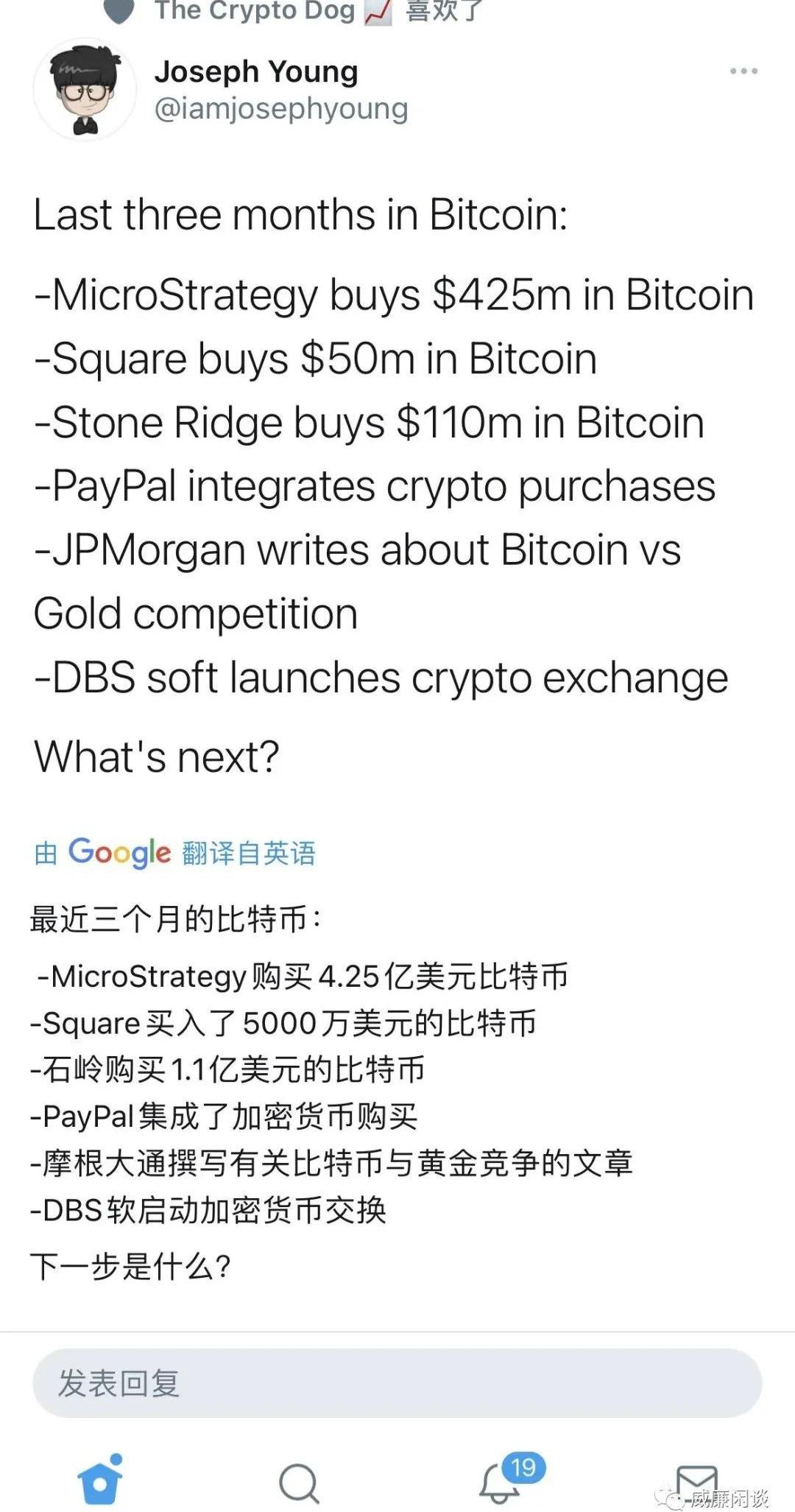The width and height of the screenshot is (795, 1512).
Task: Open the @iamjosephyoung profile link
Action: (x=280, y=109)
